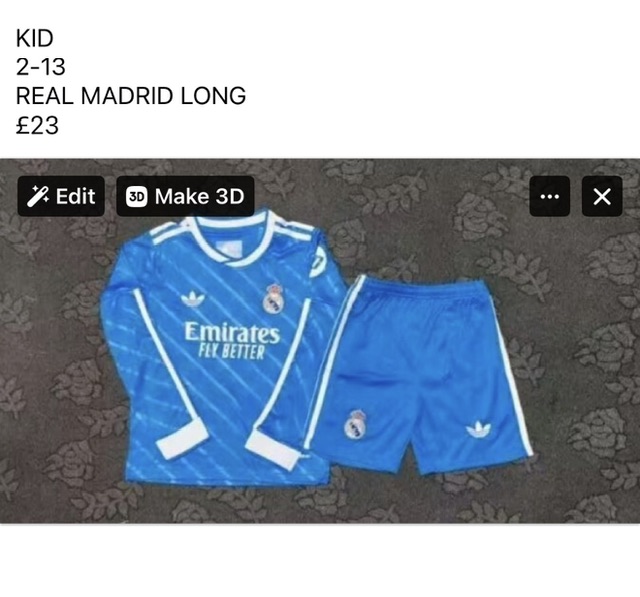The image size is (640, 597).
Task: Select Make 3D for this photo
Action: click(x=185, y=196)
